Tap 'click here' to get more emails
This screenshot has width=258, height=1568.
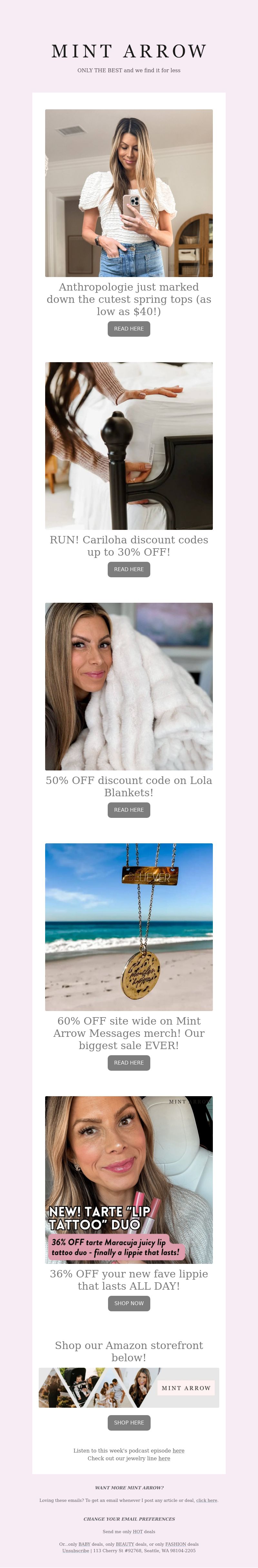[206, 1500]
